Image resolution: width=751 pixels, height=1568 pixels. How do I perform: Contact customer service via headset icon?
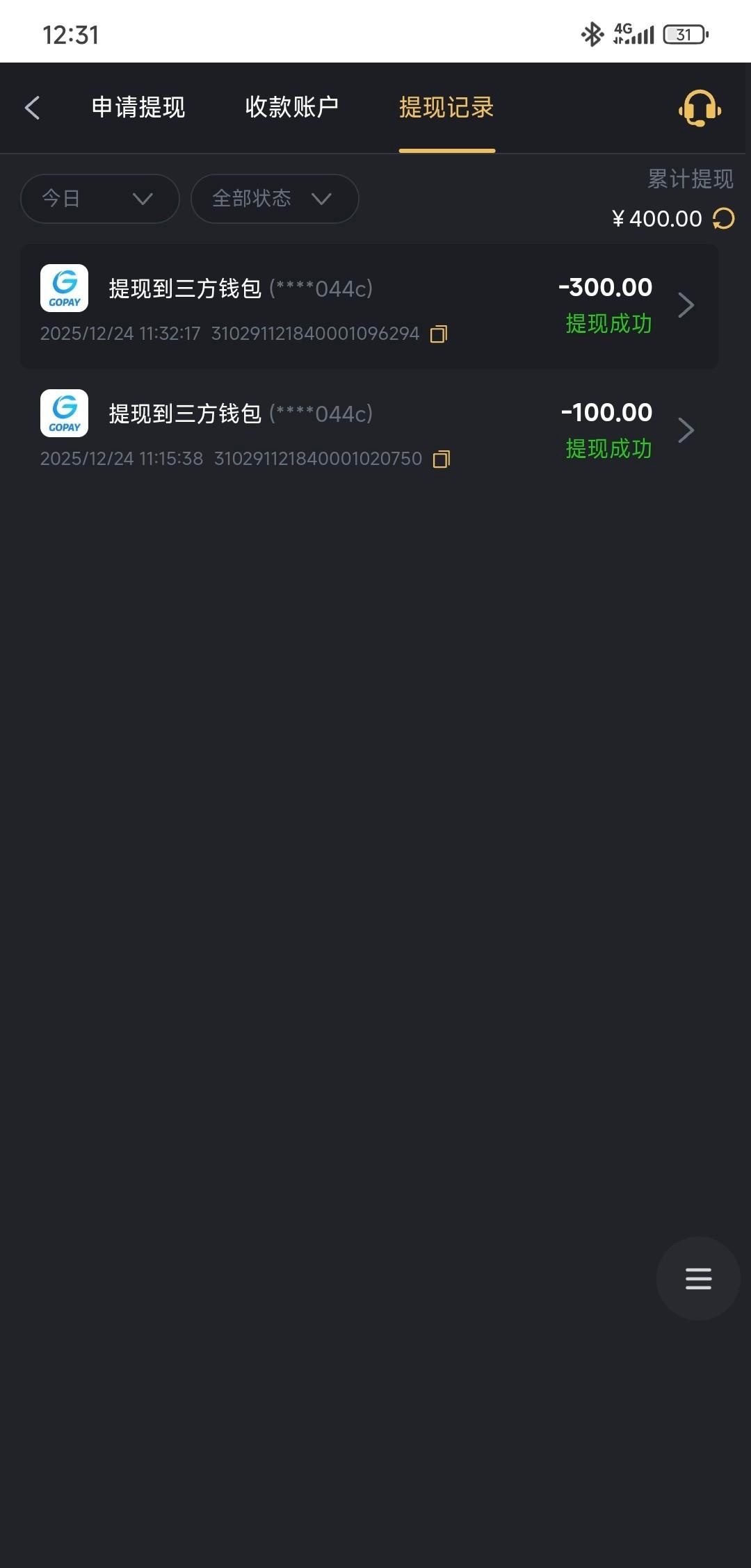tap(700, 108)
